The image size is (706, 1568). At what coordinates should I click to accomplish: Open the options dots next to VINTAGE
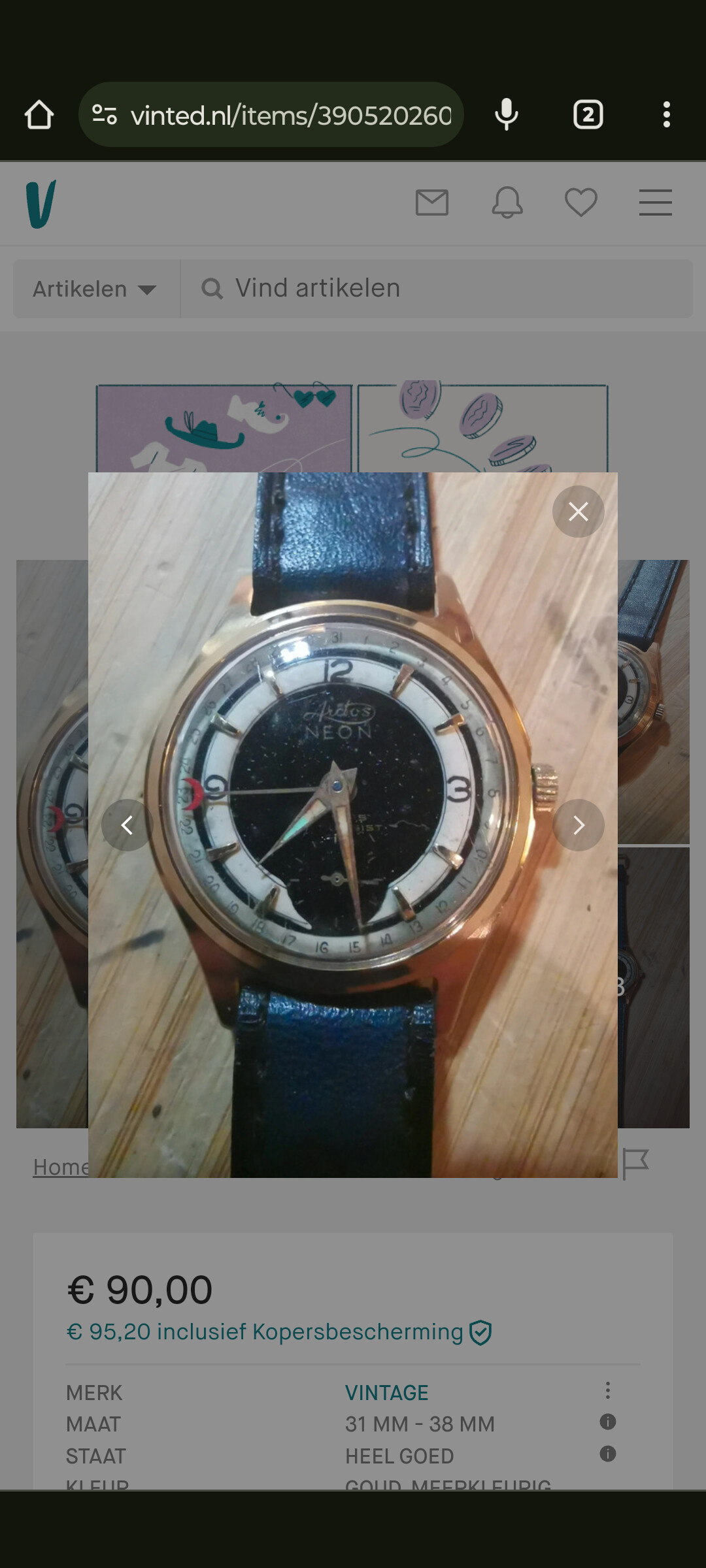(x=607, y=1390)
